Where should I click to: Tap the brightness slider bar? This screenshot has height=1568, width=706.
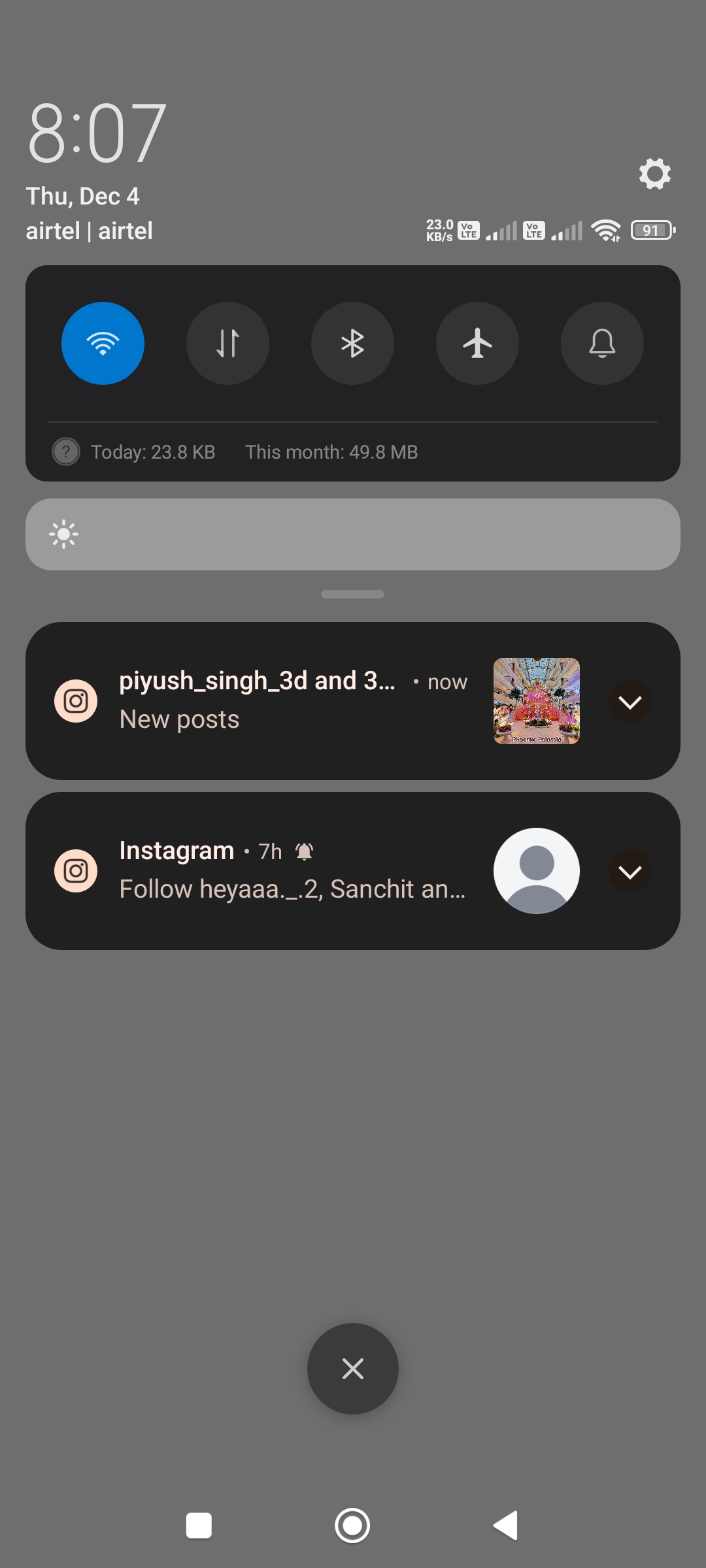coord(353,534)
